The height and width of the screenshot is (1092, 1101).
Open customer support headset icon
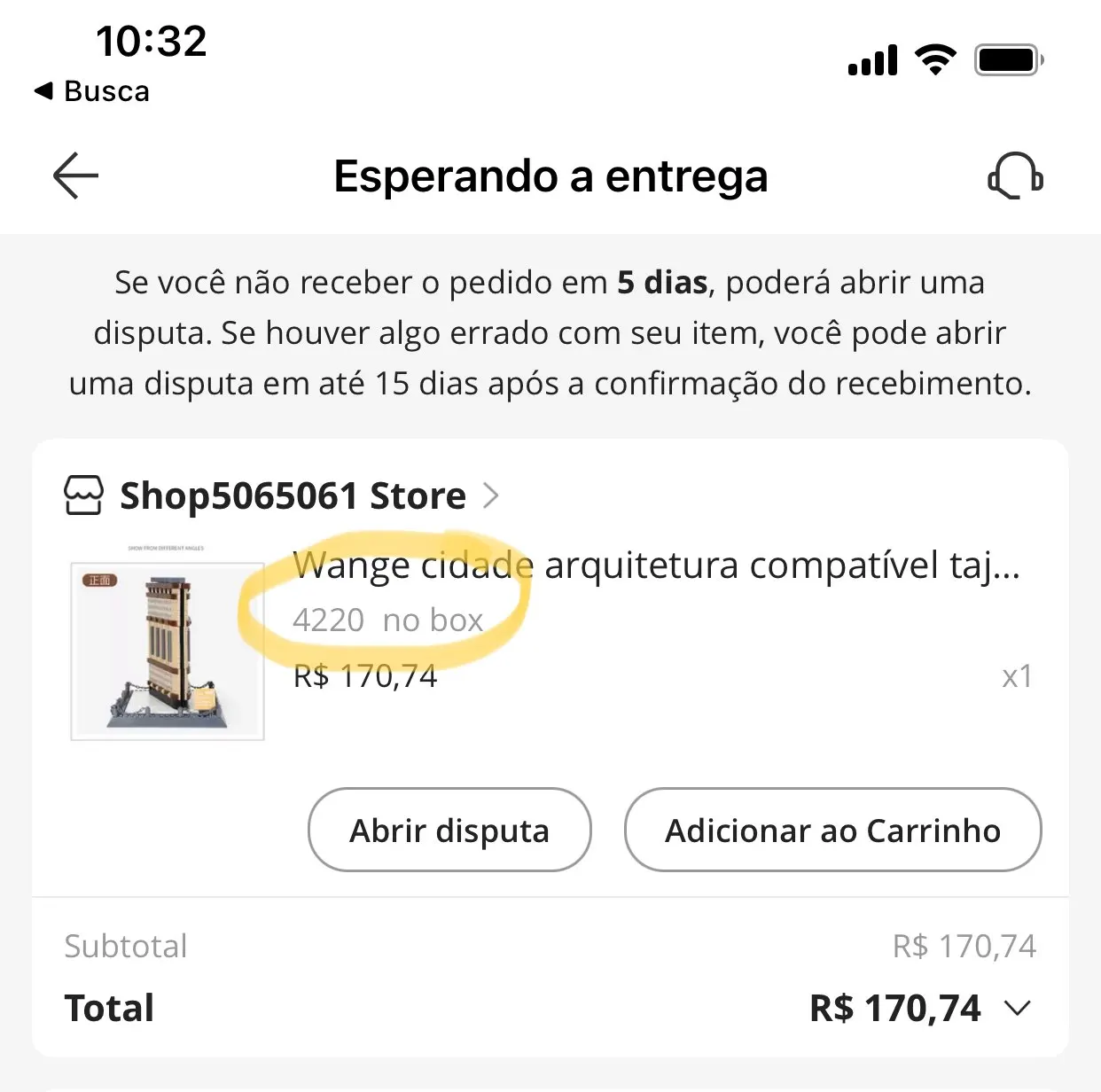coord(1015,175)
